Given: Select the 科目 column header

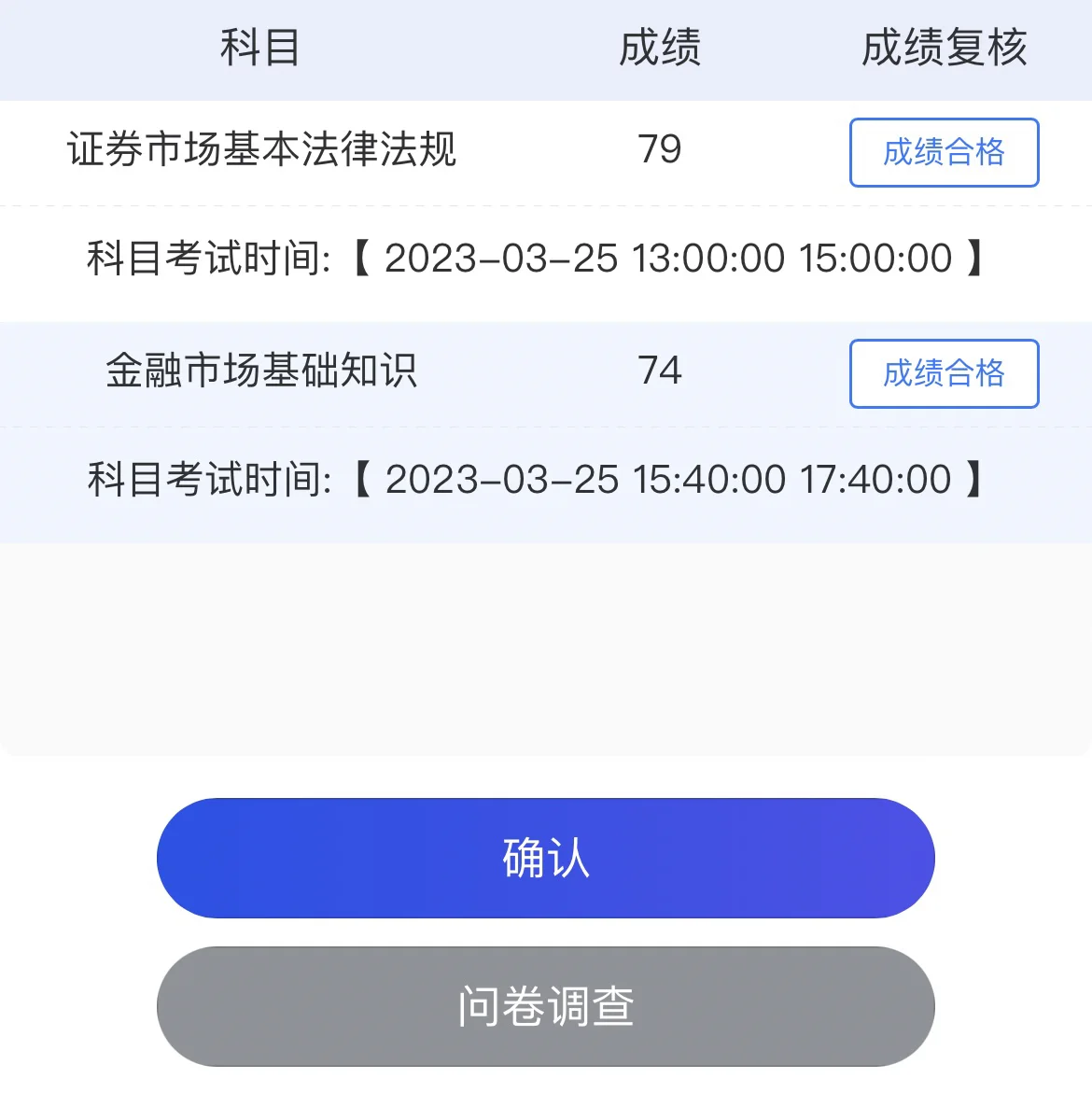Looking at the screenshot, I should click(x=259, y=49).
